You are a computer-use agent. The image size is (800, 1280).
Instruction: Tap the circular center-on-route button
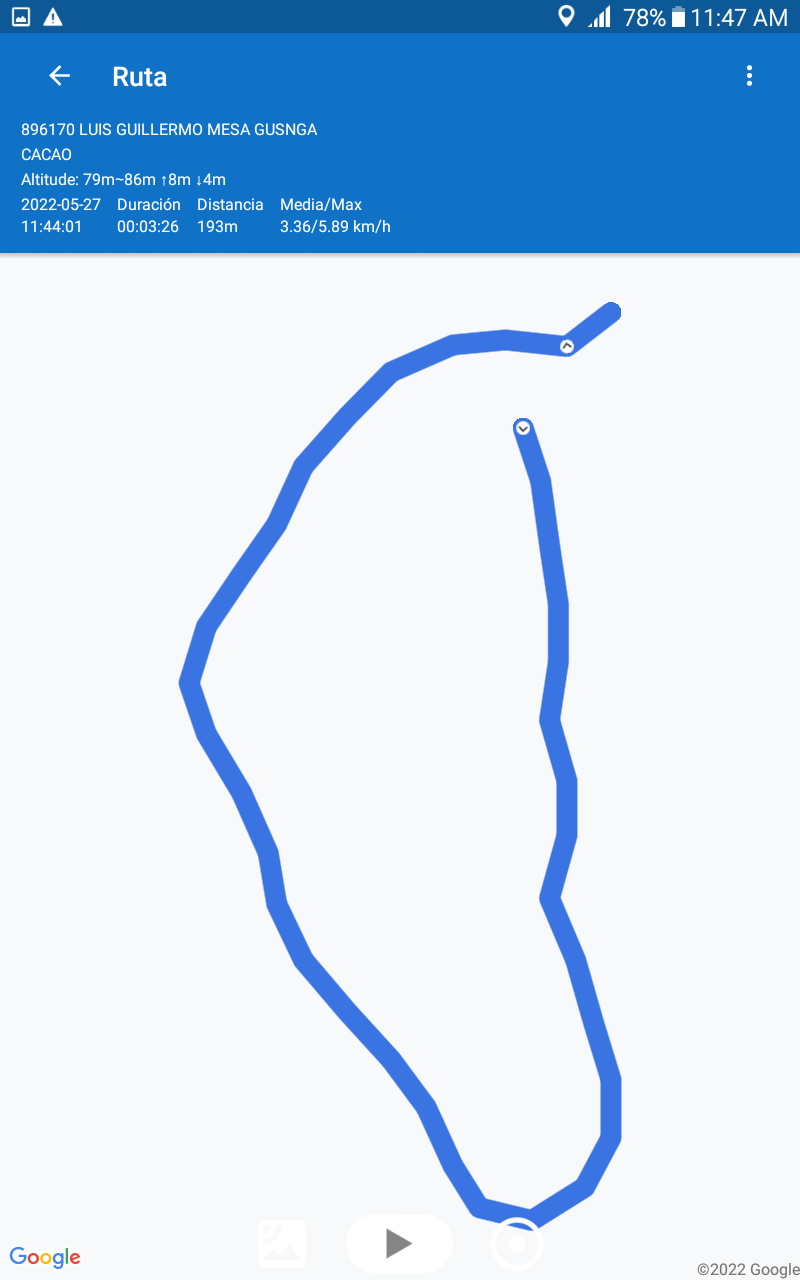tap(517, 1244)
